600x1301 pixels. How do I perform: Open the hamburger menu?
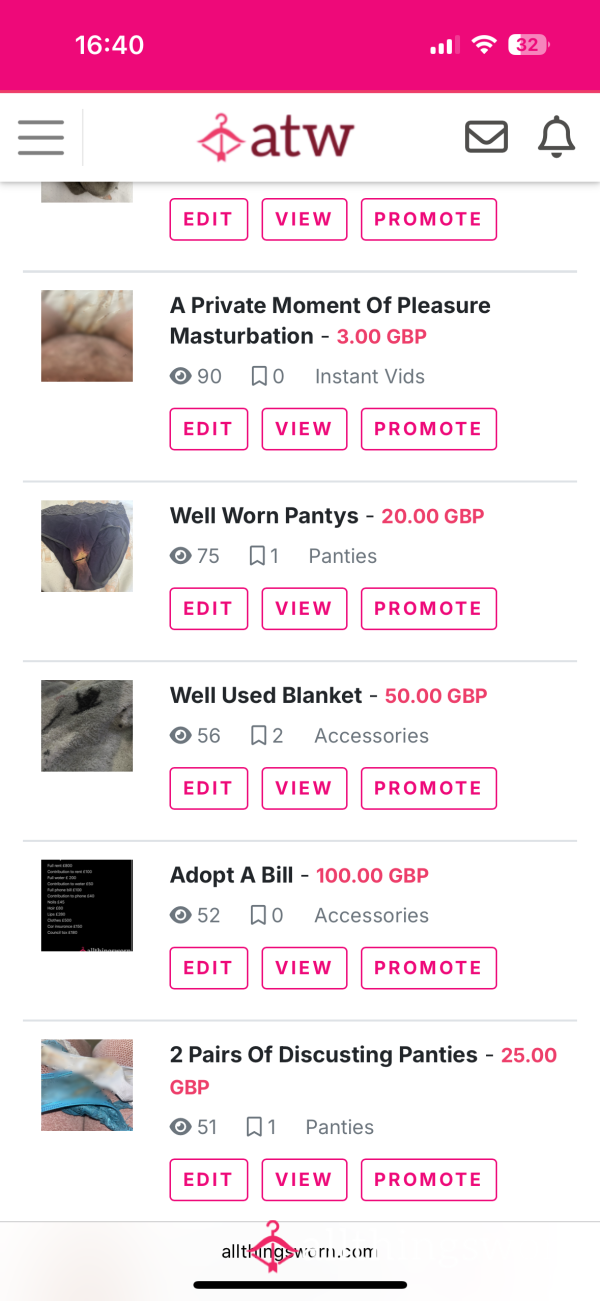click(41, 137)
